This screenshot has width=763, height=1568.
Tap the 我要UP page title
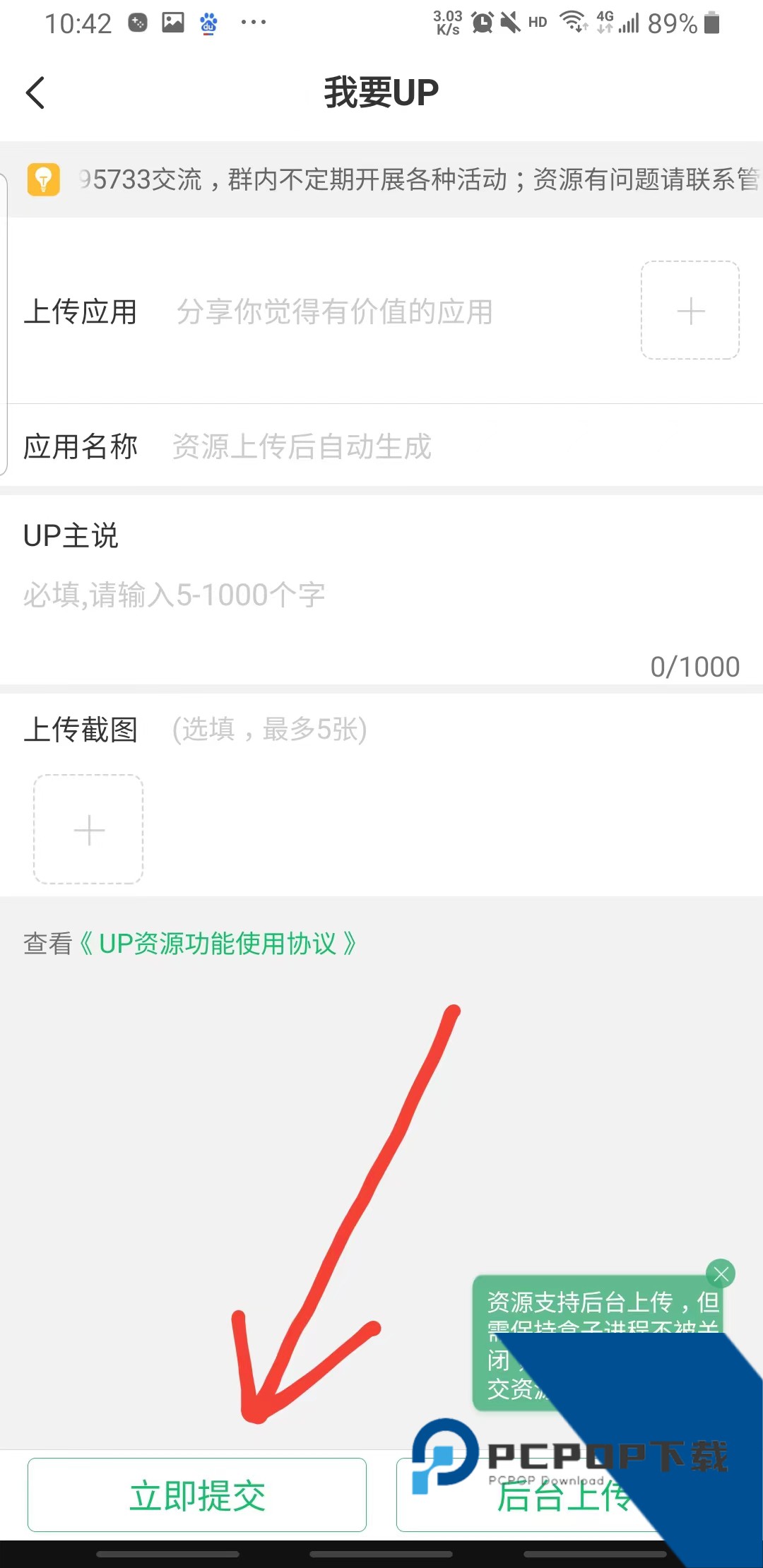coord(381,90)
